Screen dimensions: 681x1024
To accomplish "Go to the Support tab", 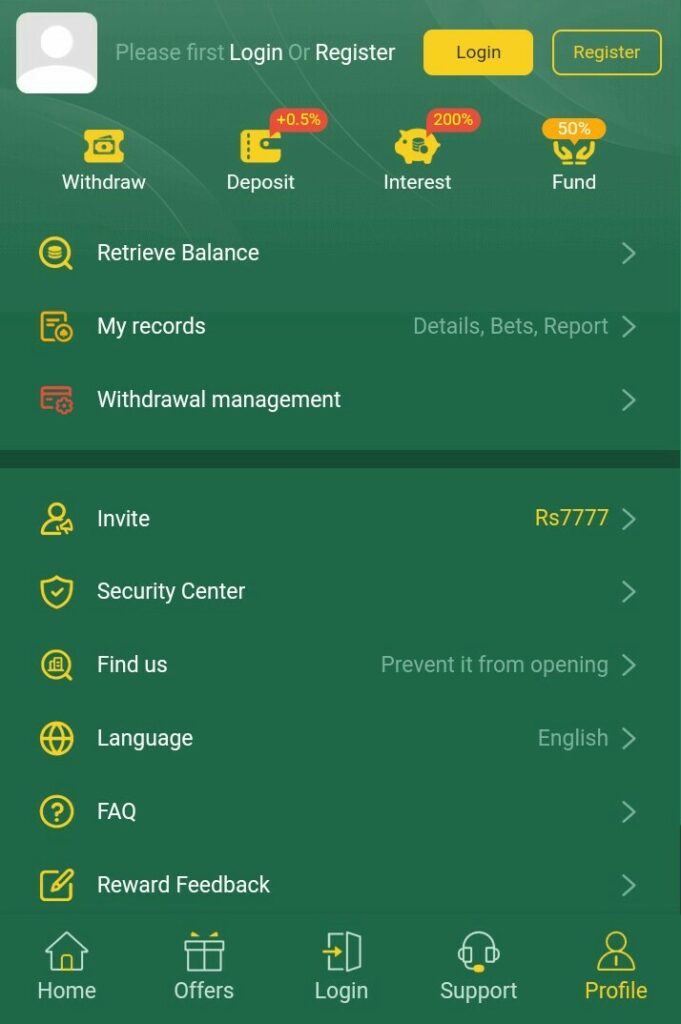I will [x=478, y=967].
